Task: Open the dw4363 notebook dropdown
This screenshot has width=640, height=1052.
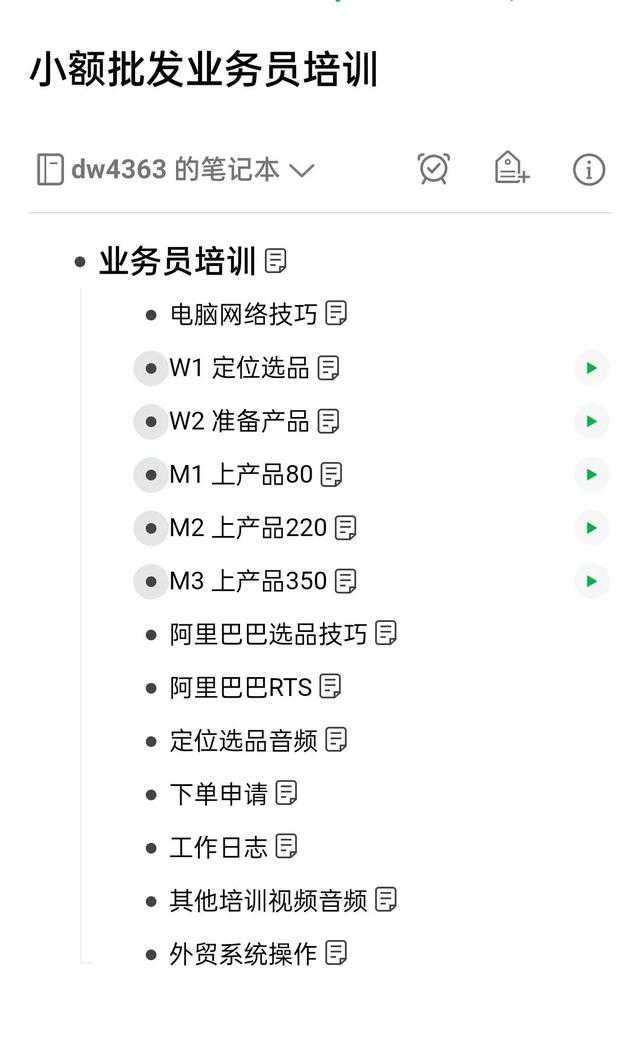Action: pos(175,169)
